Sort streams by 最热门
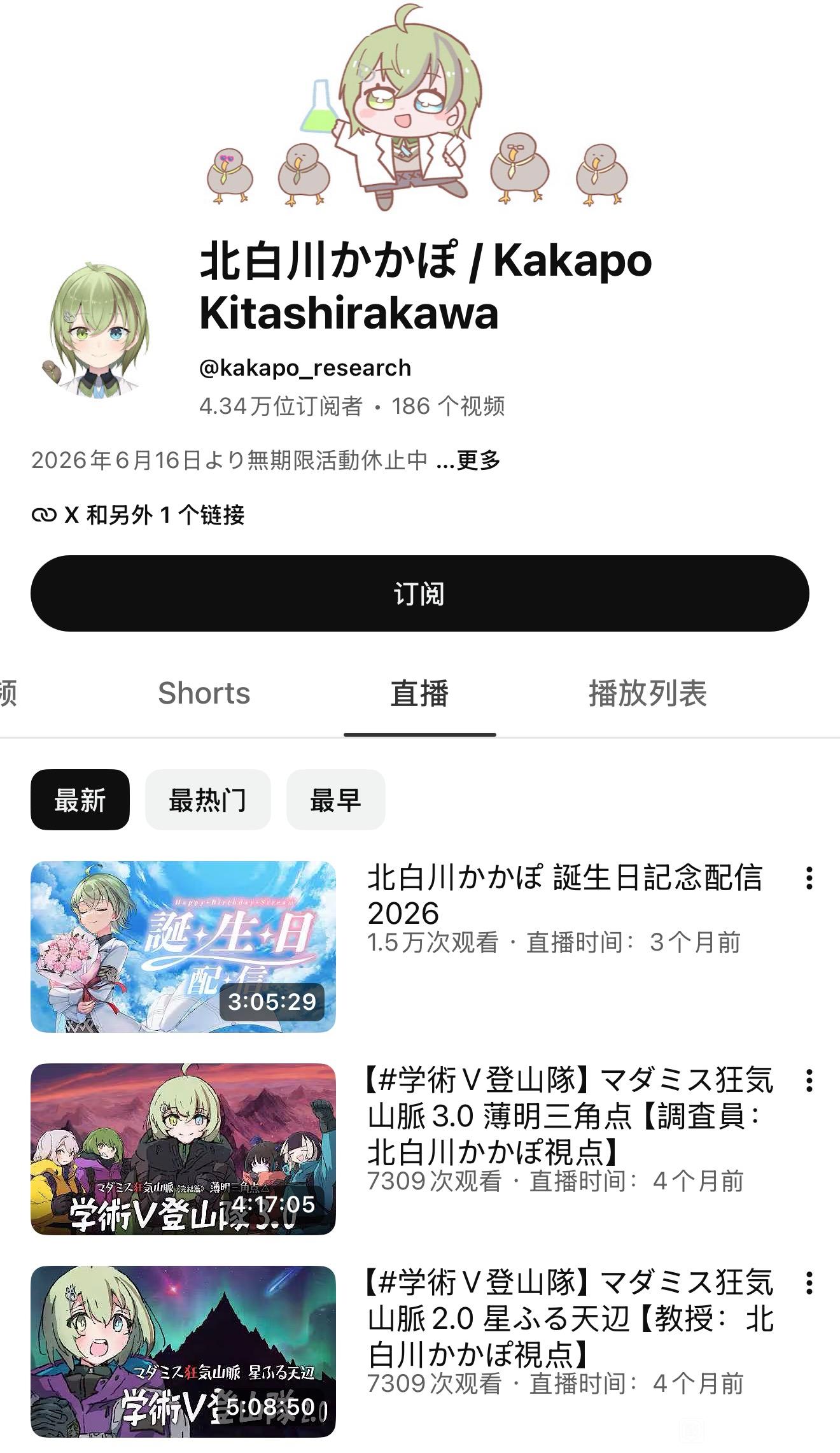This screenshot has width=840, height=1453. (207, 800)
